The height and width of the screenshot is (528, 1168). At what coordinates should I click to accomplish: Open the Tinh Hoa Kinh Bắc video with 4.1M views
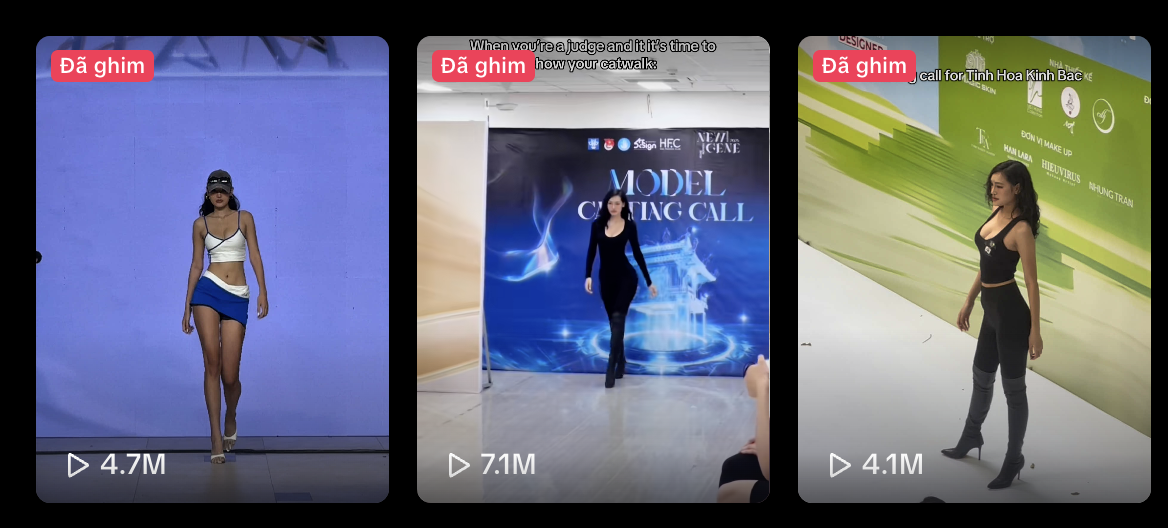click(974, 270)
